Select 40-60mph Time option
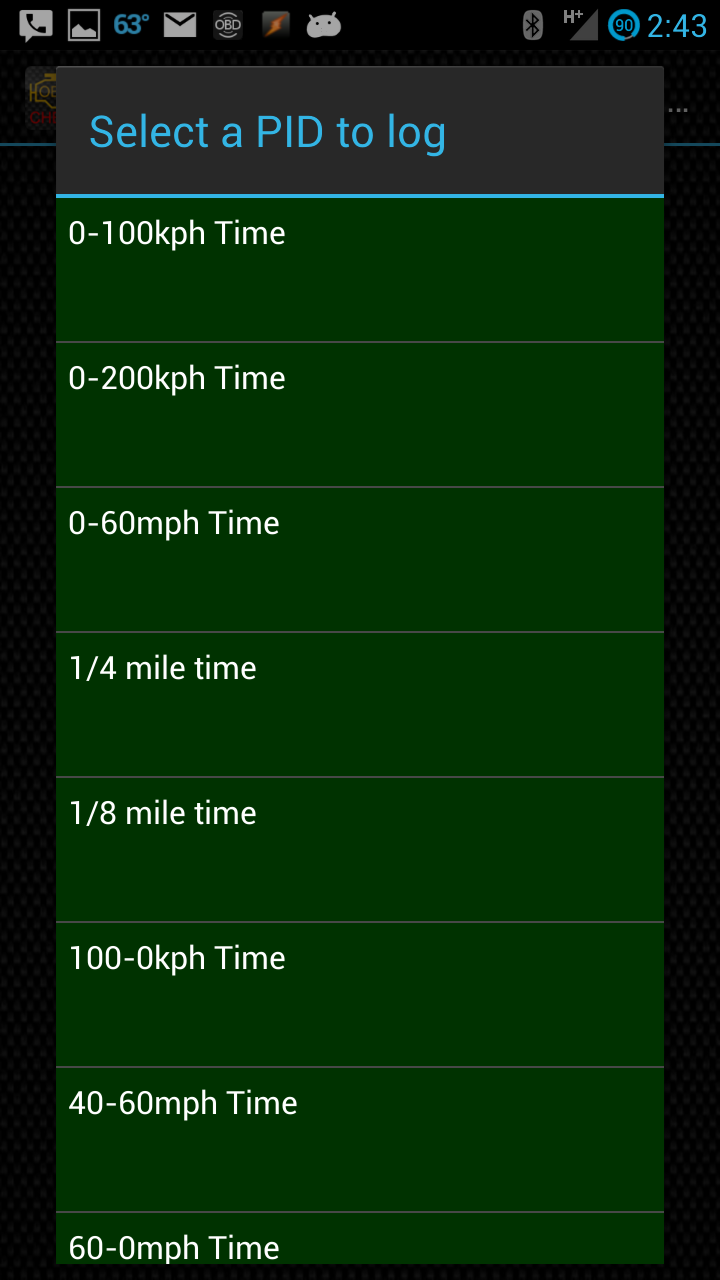 (x=360, y=1140)
